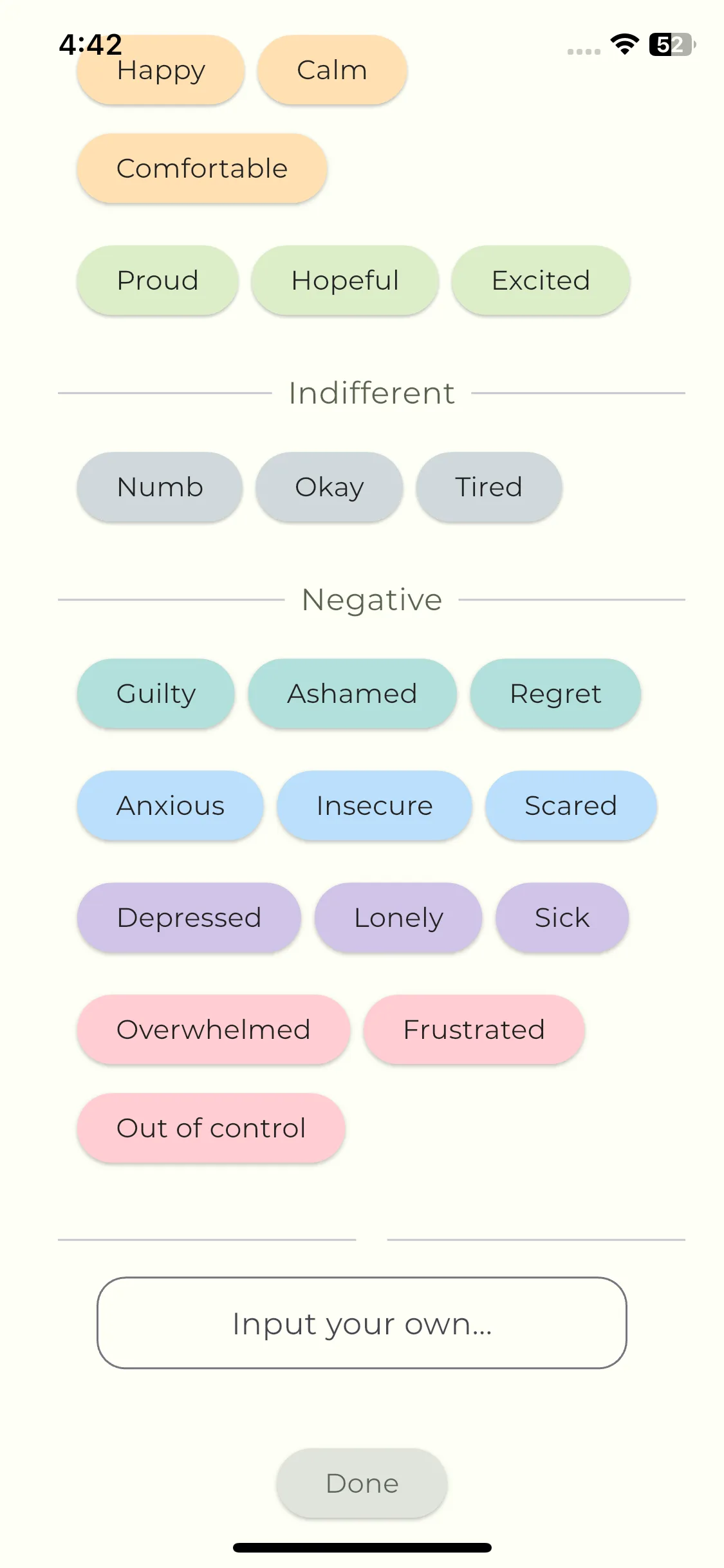Choose the Comfortable feeling

click(202, 169)
